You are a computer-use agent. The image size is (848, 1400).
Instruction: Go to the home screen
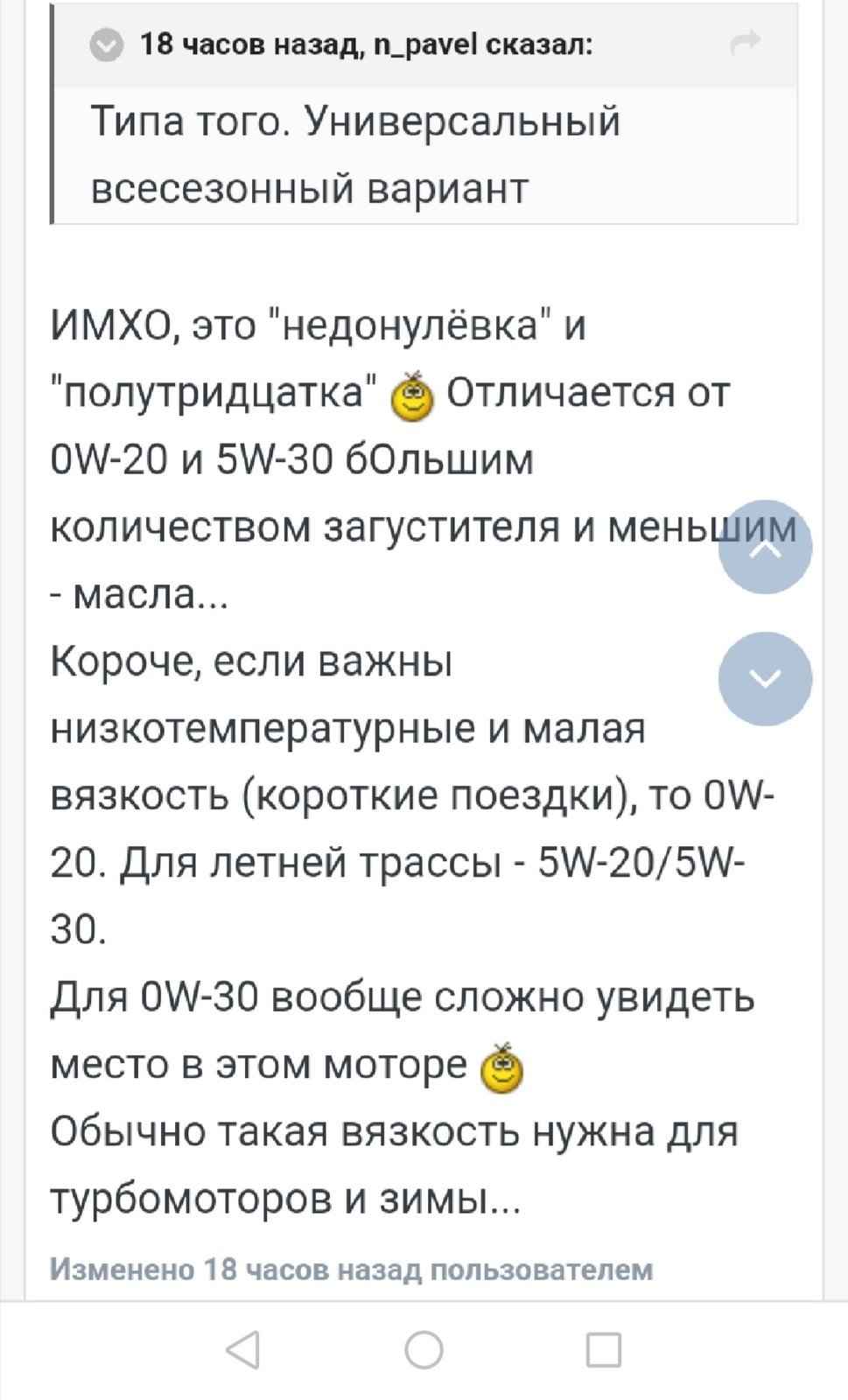click(x=424, y=1349)
